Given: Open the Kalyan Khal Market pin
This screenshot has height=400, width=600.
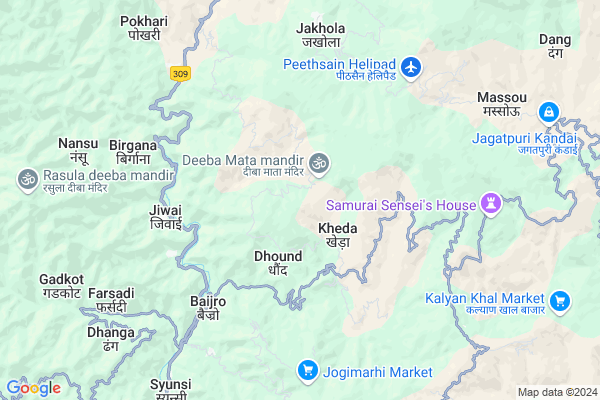Looking at the screenshot, I should click(x=560, y=299).
